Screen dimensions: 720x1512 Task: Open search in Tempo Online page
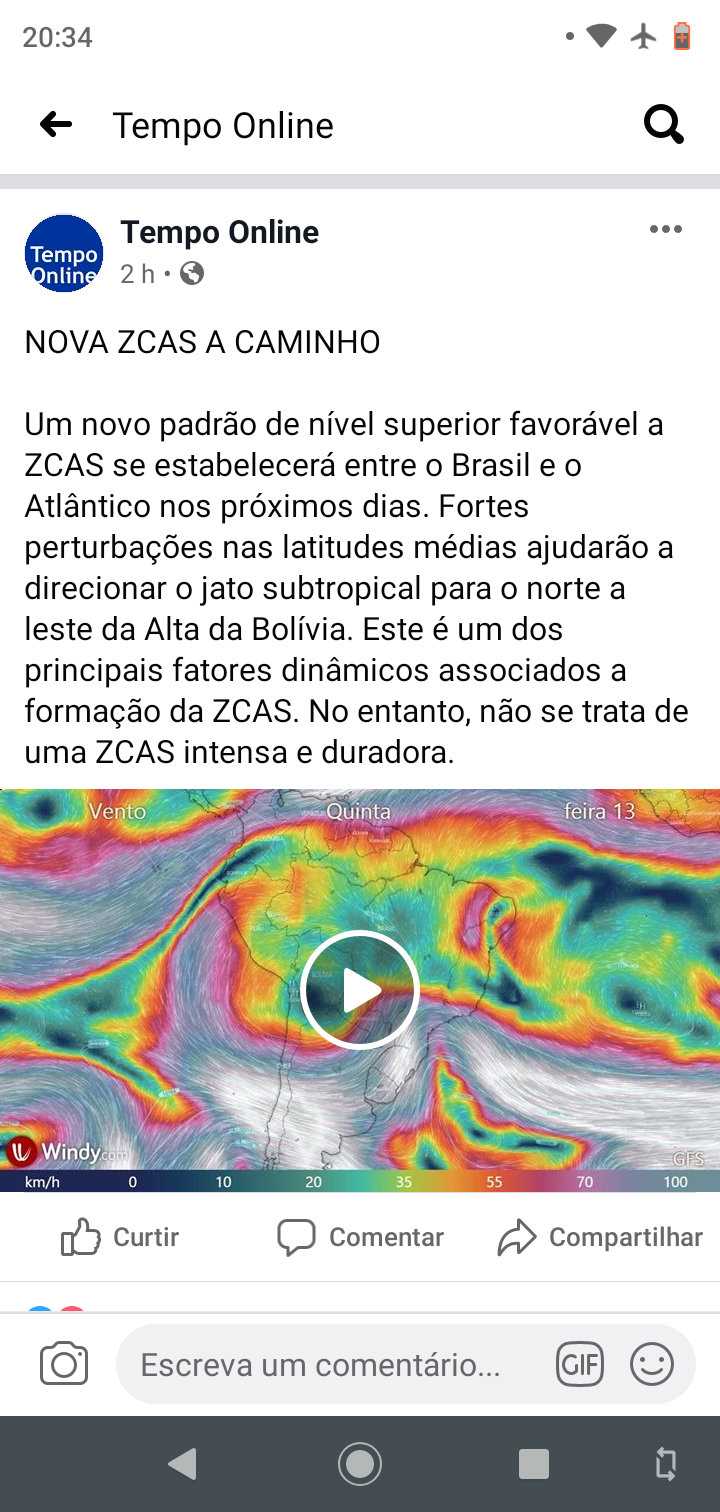coord(663,125)
